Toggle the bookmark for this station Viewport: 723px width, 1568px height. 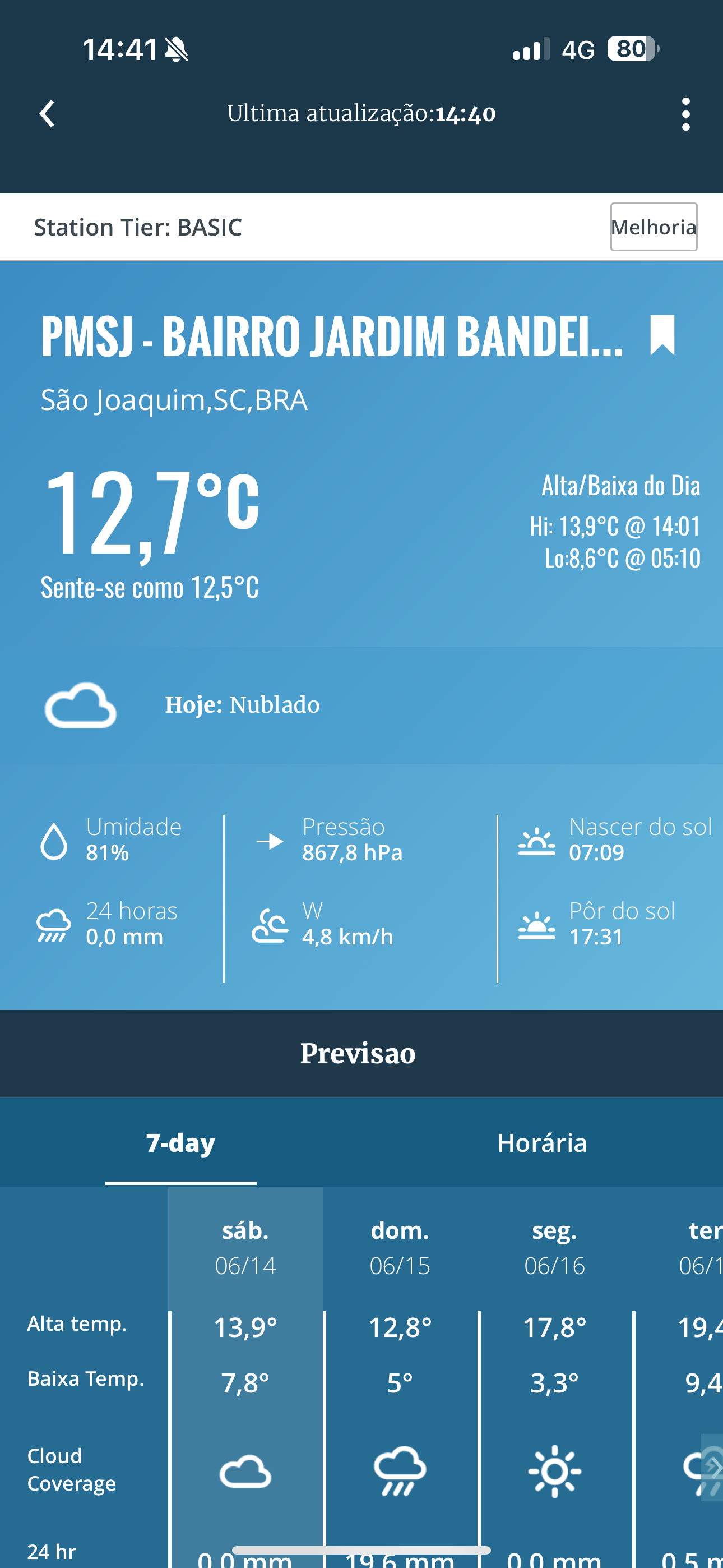click(662, 335)
